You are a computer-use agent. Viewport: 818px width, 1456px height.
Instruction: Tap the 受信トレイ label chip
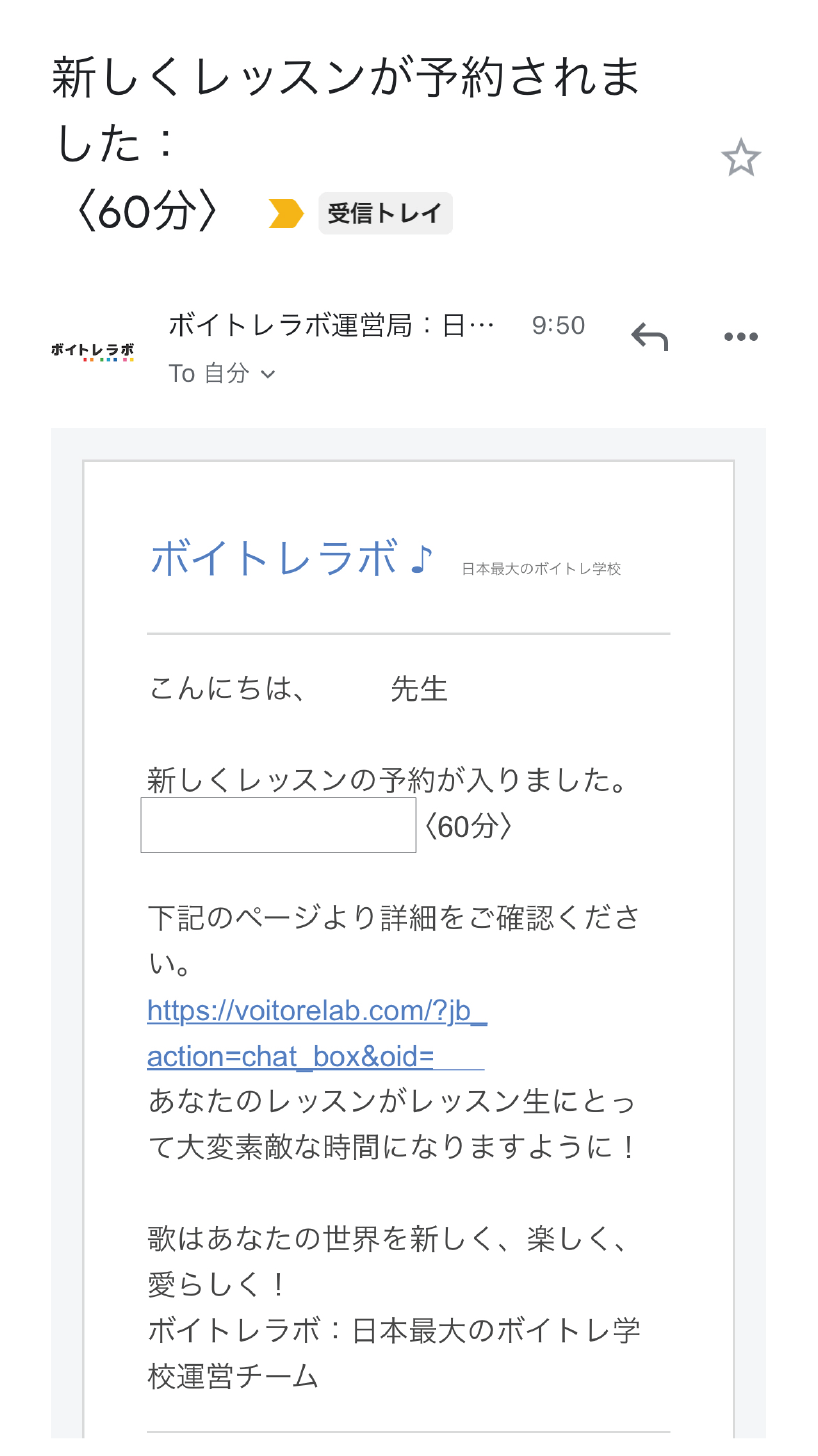[386, 213]
